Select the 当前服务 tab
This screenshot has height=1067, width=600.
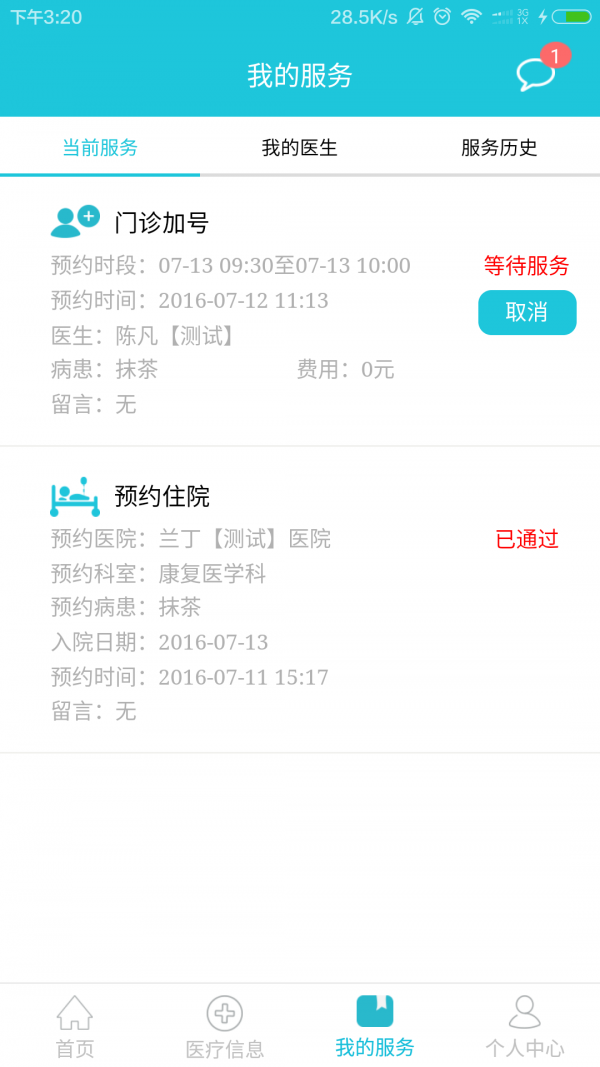(100, 148)
